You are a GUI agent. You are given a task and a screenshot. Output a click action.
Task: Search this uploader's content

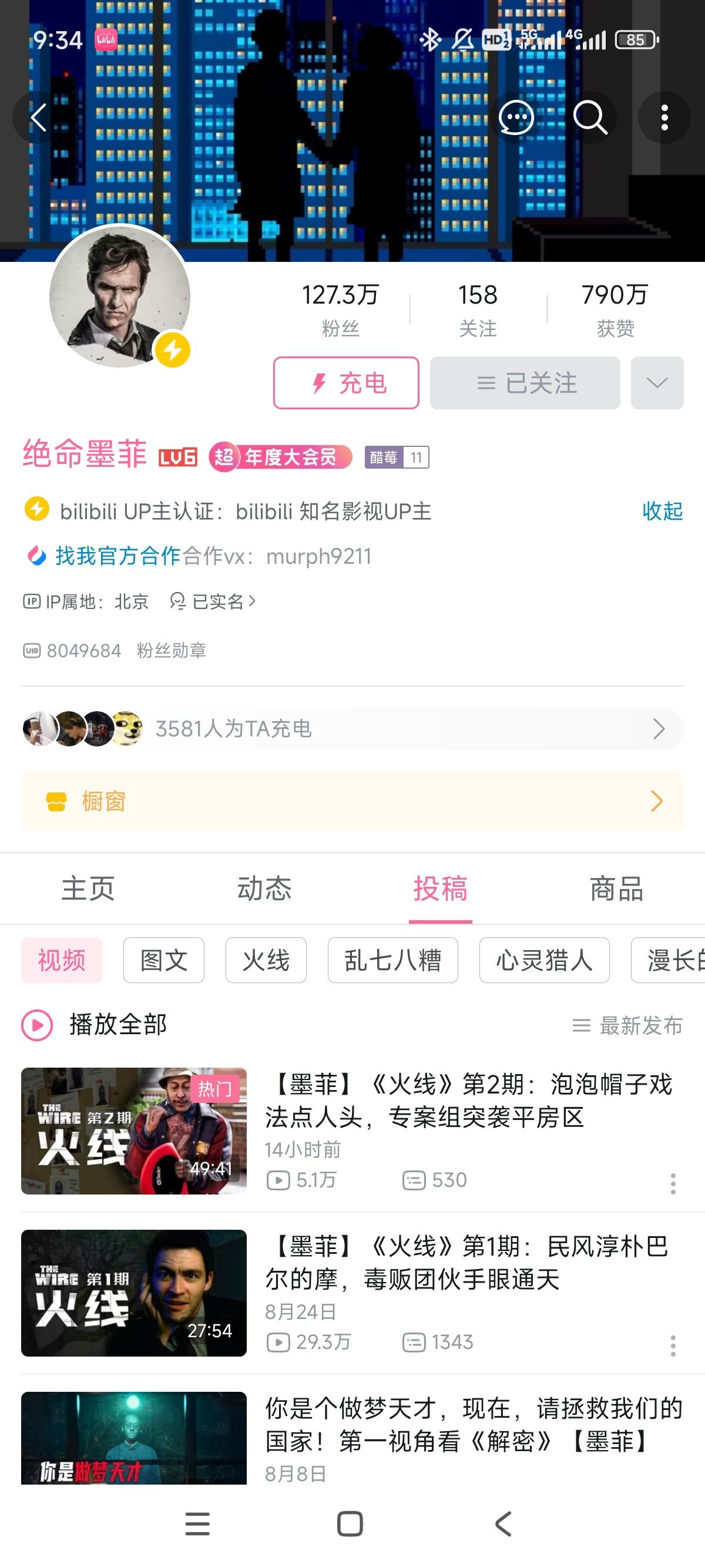tap(590, 117)
